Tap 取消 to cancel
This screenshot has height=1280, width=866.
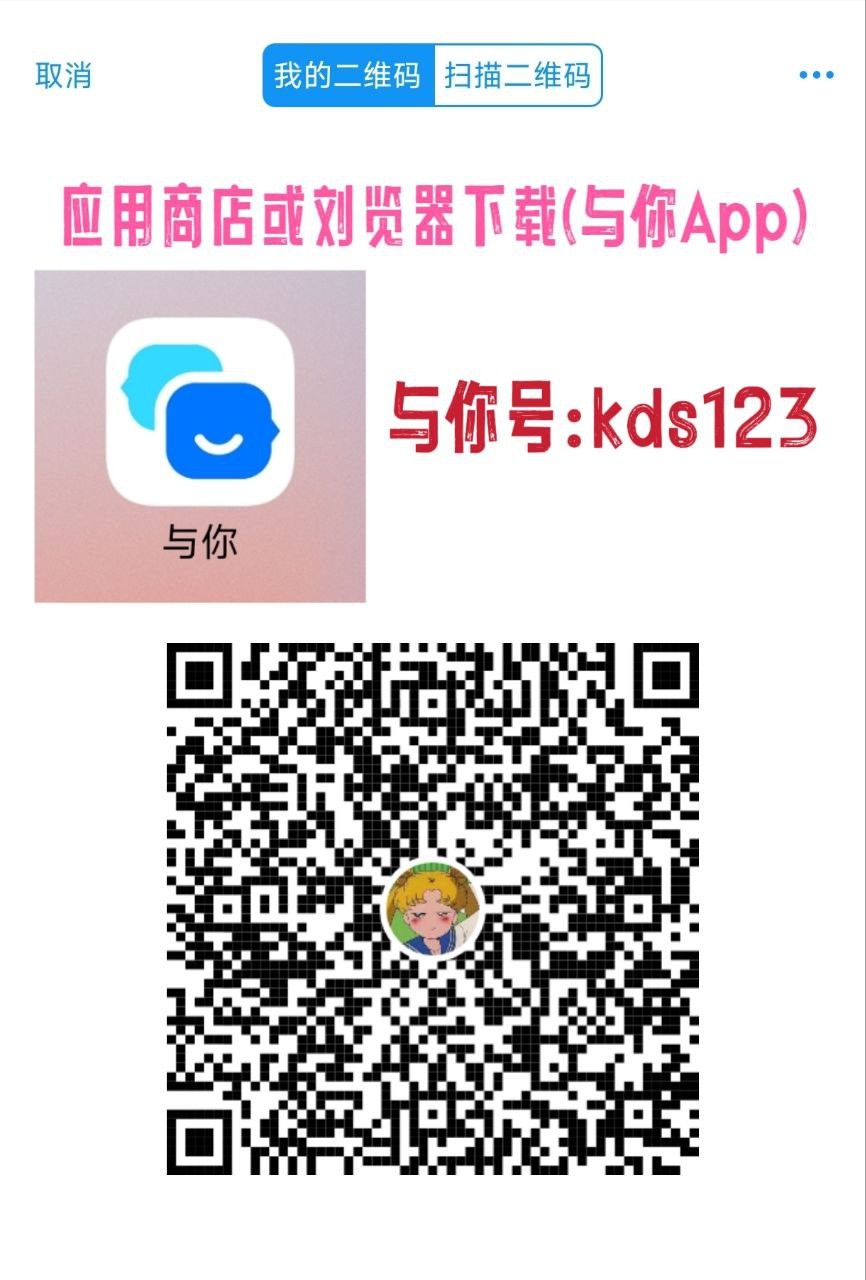coord(63,76)
